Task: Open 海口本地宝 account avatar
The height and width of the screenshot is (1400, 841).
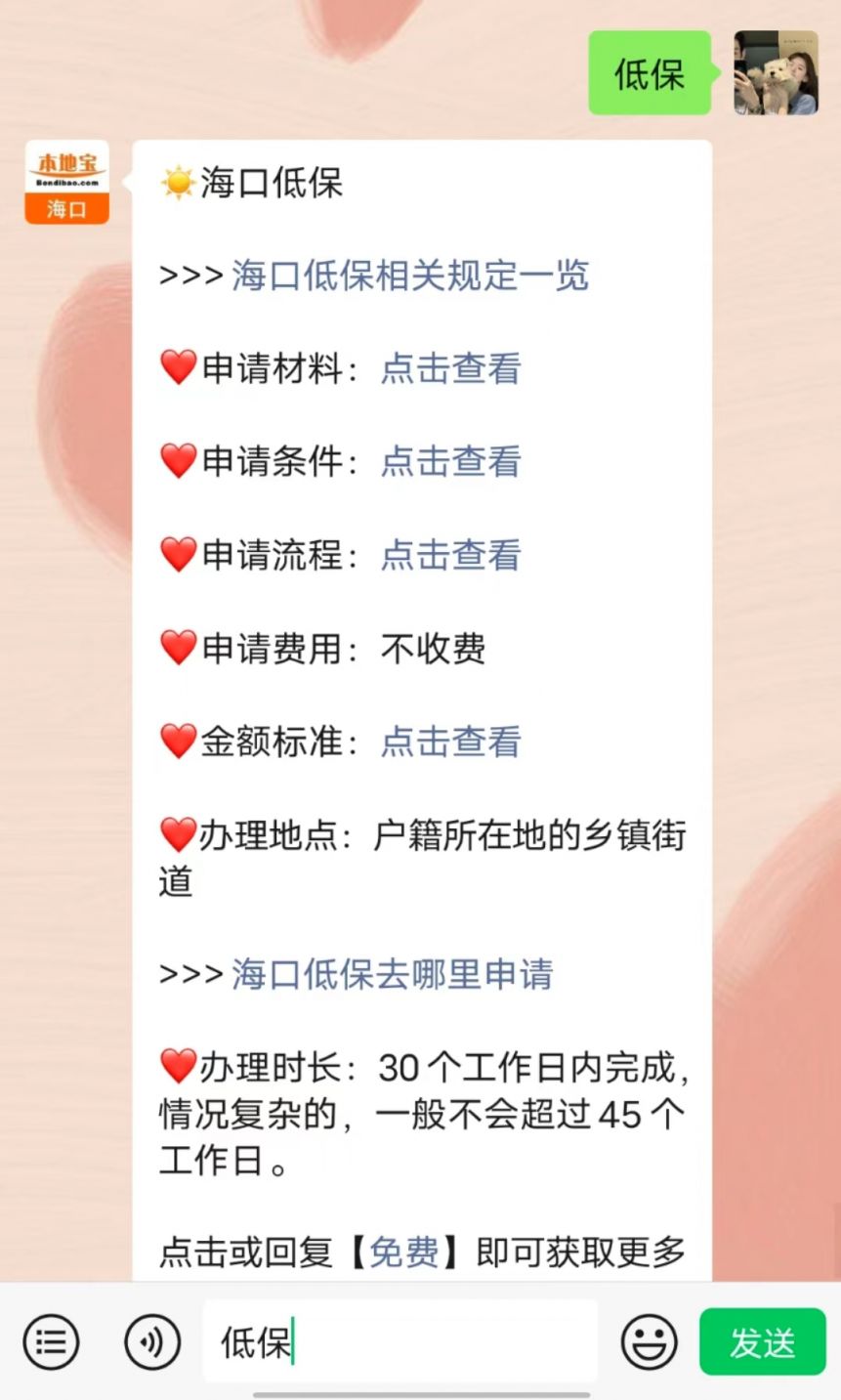Action: point(66,182)
